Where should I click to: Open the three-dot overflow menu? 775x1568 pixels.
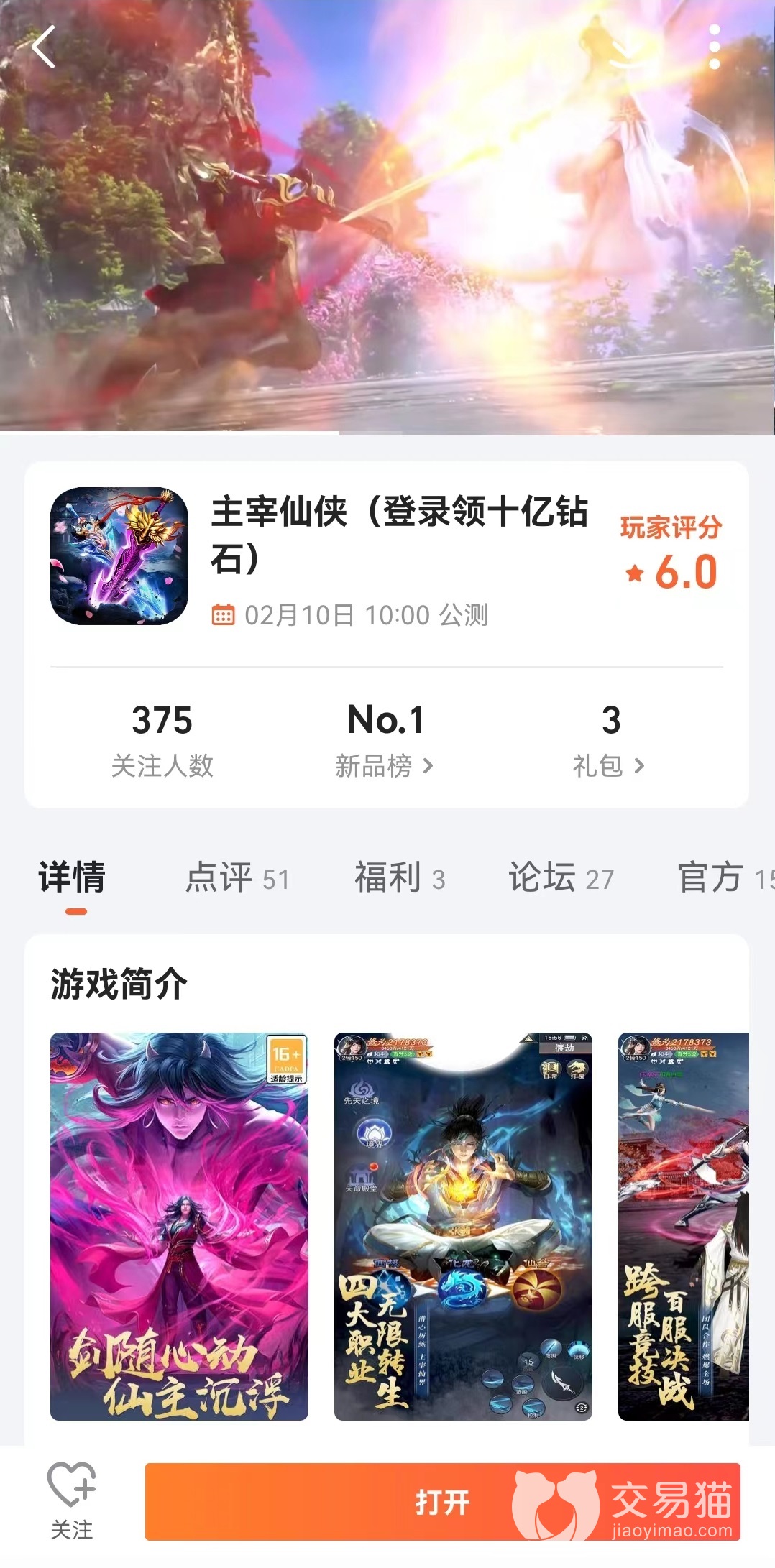click(x=714, y=47)
